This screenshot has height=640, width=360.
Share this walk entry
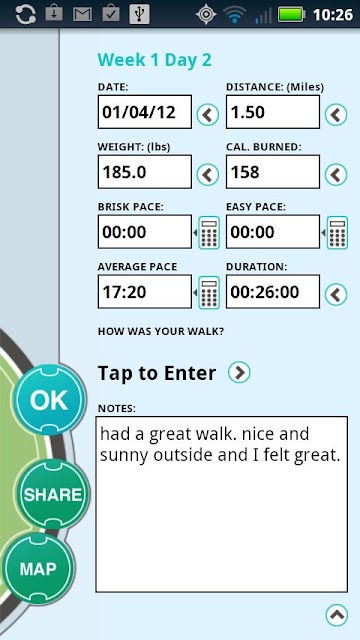click(x=53, y=494)
